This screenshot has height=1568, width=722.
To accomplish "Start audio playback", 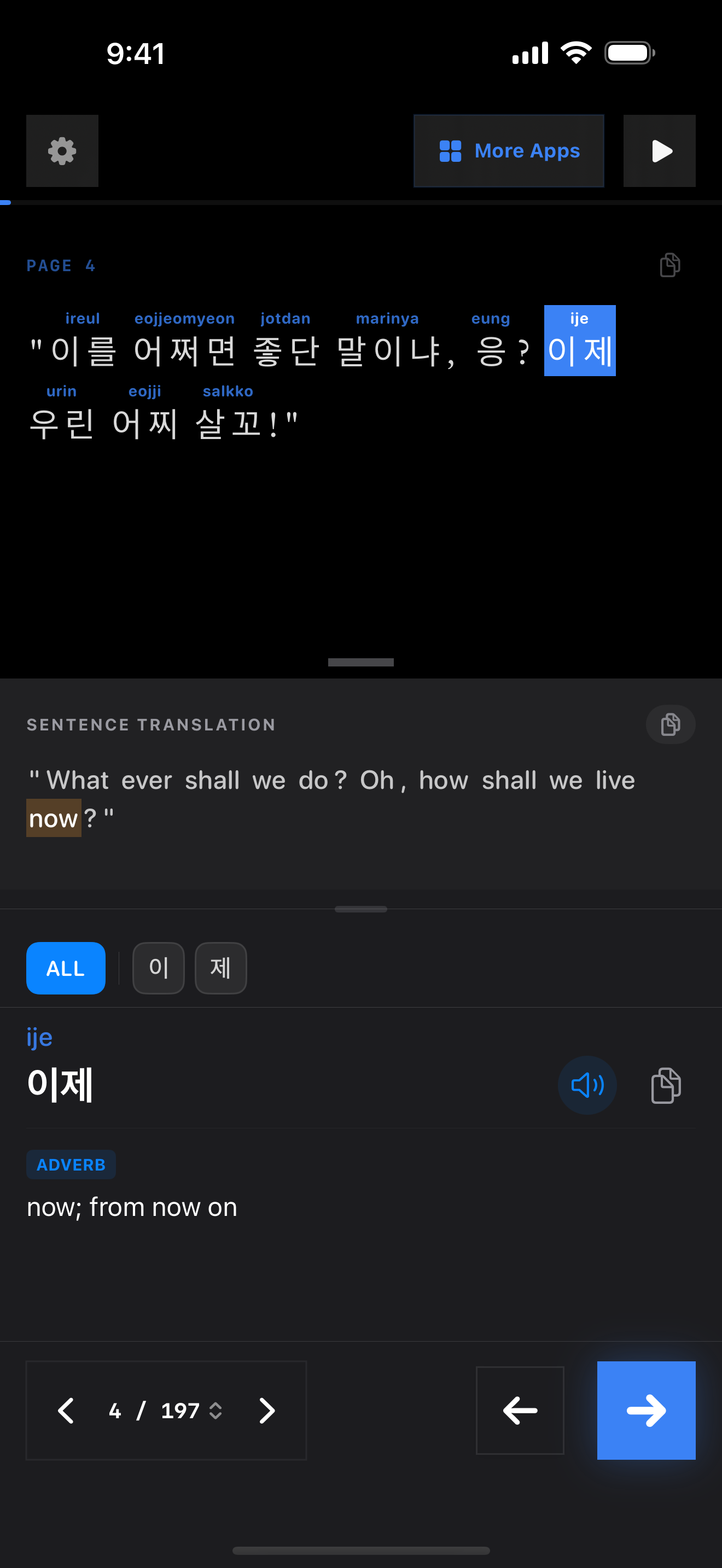I will pyautogui.click(x=659, y=151).
